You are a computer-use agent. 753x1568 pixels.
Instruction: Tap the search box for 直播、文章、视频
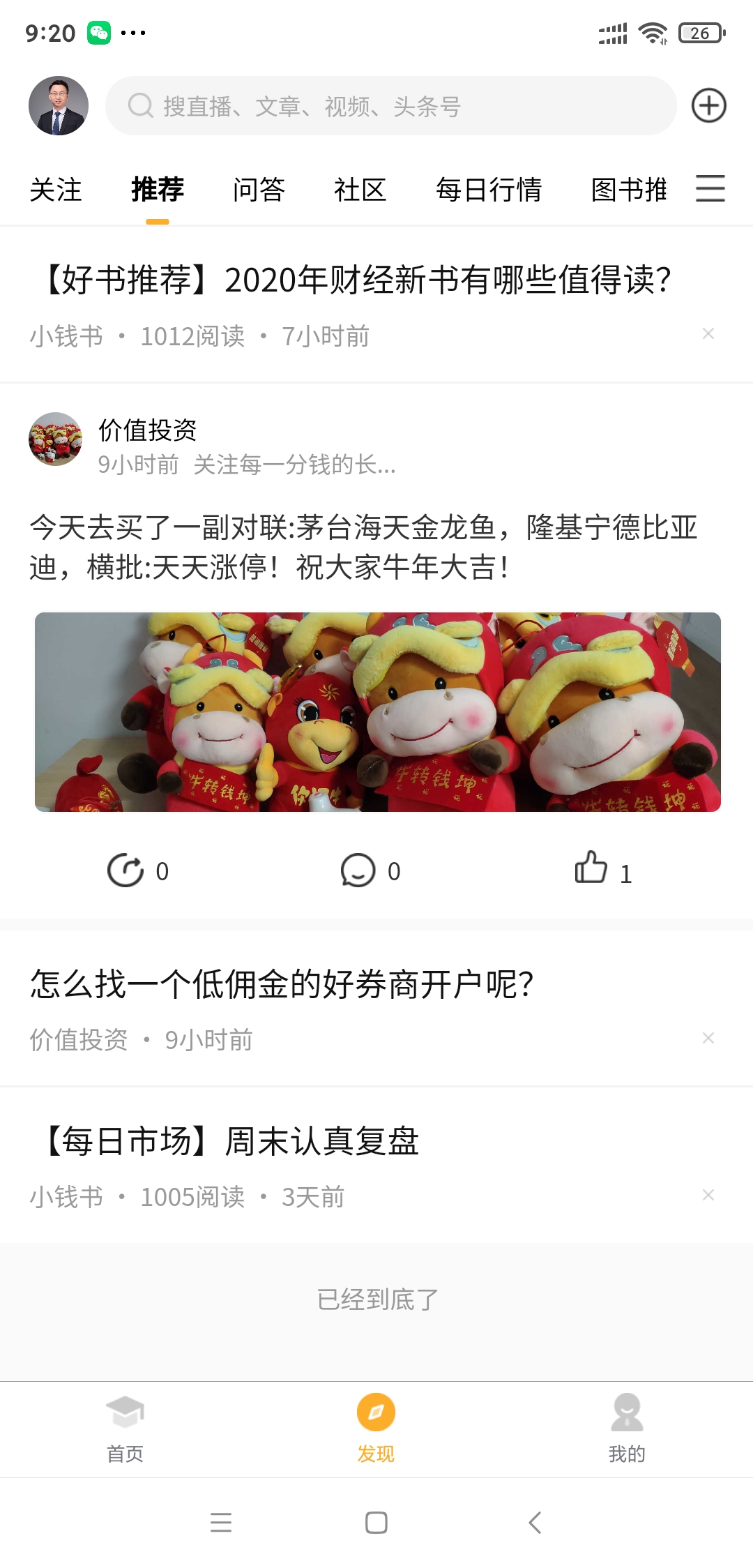point(390,106)
